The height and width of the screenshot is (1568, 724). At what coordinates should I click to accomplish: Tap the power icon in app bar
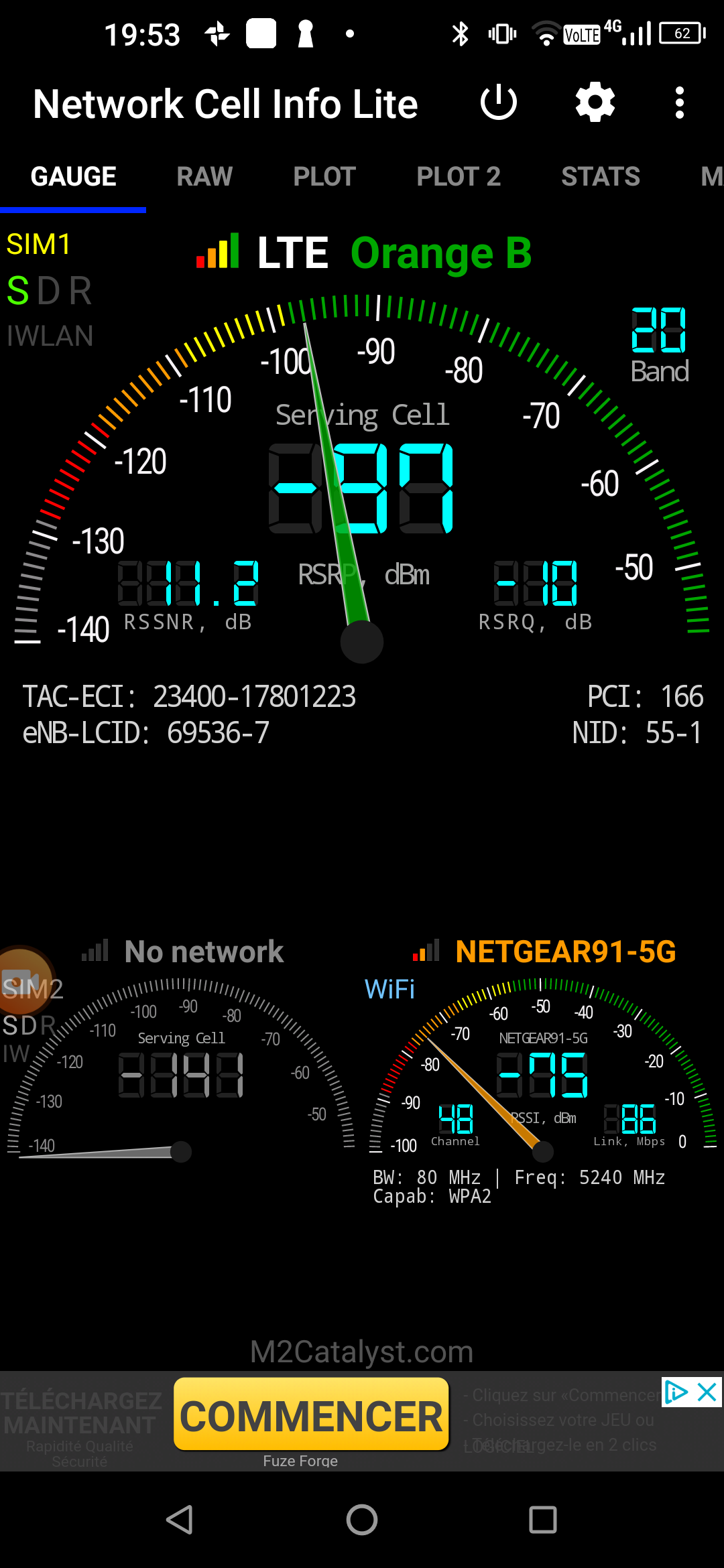(x=499, y=103)
